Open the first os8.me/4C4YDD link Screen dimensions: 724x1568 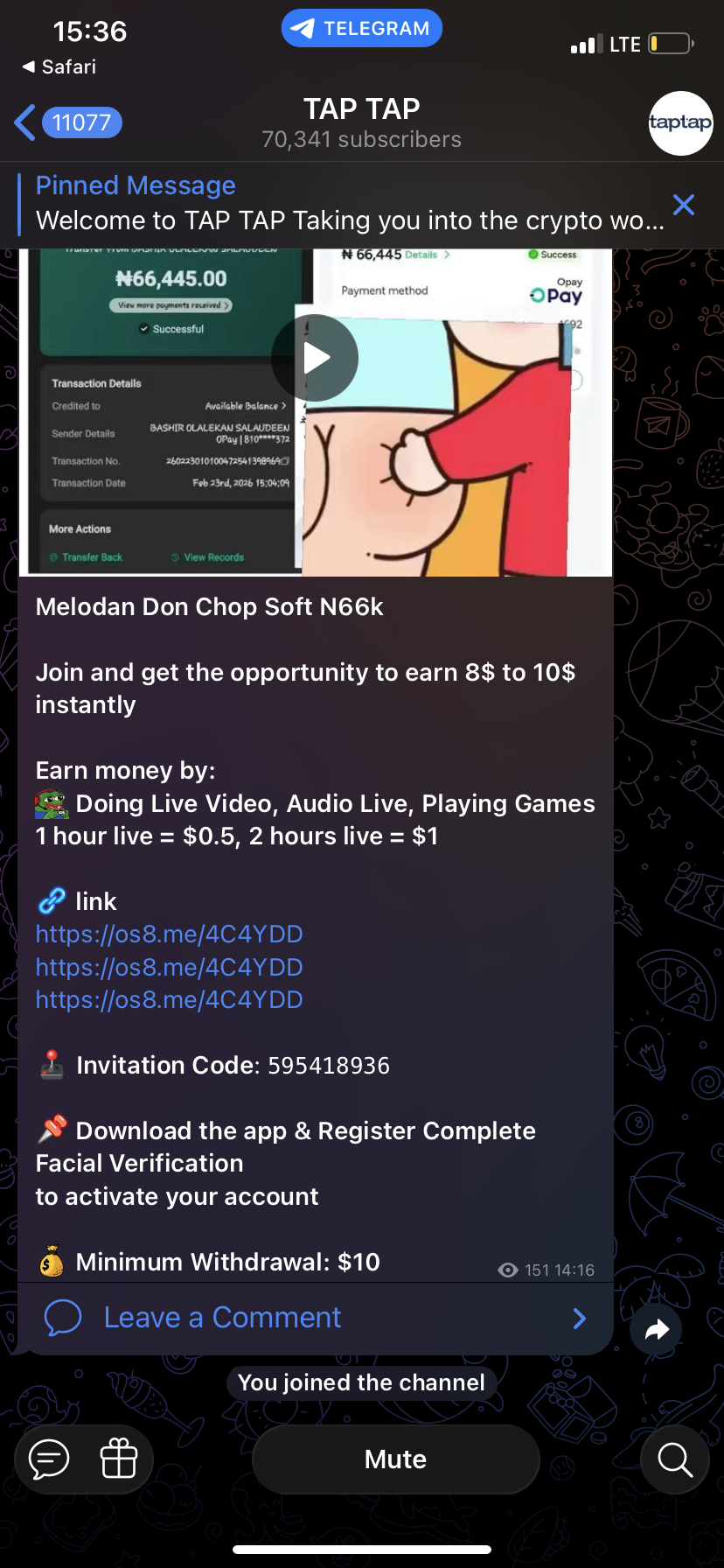point(170,934)
